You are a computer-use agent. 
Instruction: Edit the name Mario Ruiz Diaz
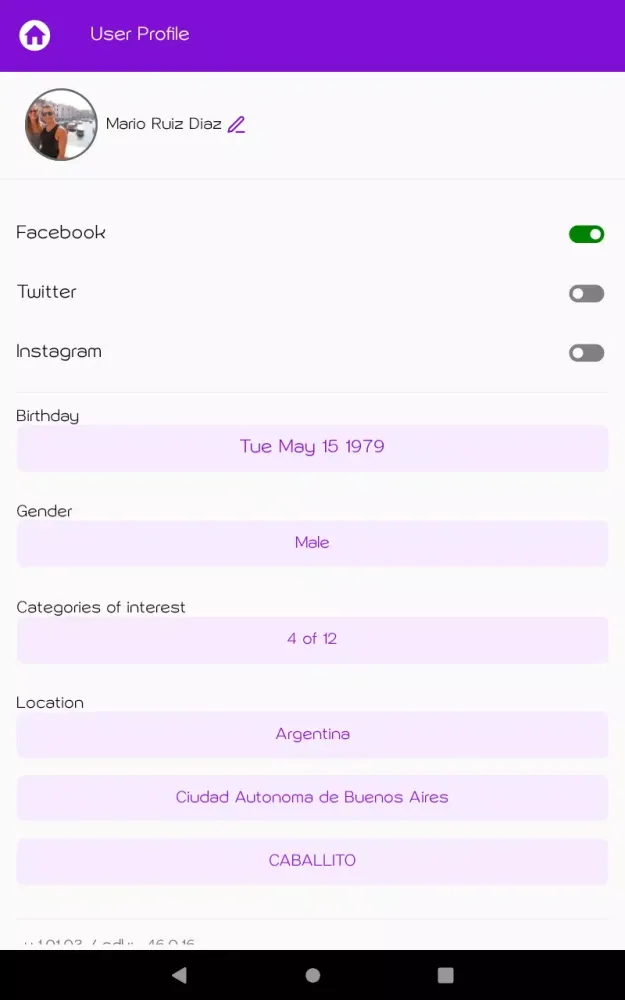click(236, 125)
